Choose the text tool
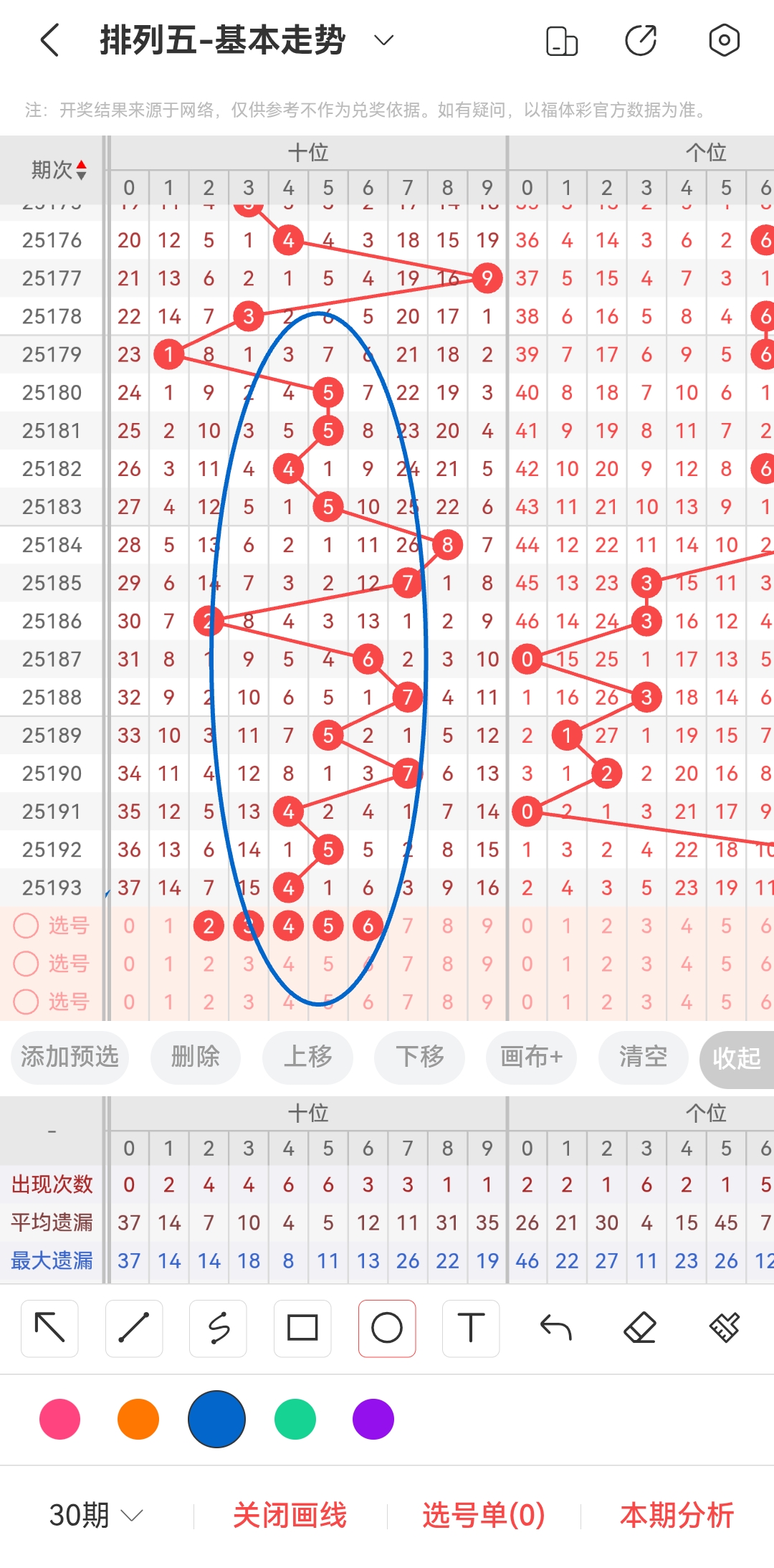This screenshot has width=774, height=1568. [471, 1329]
